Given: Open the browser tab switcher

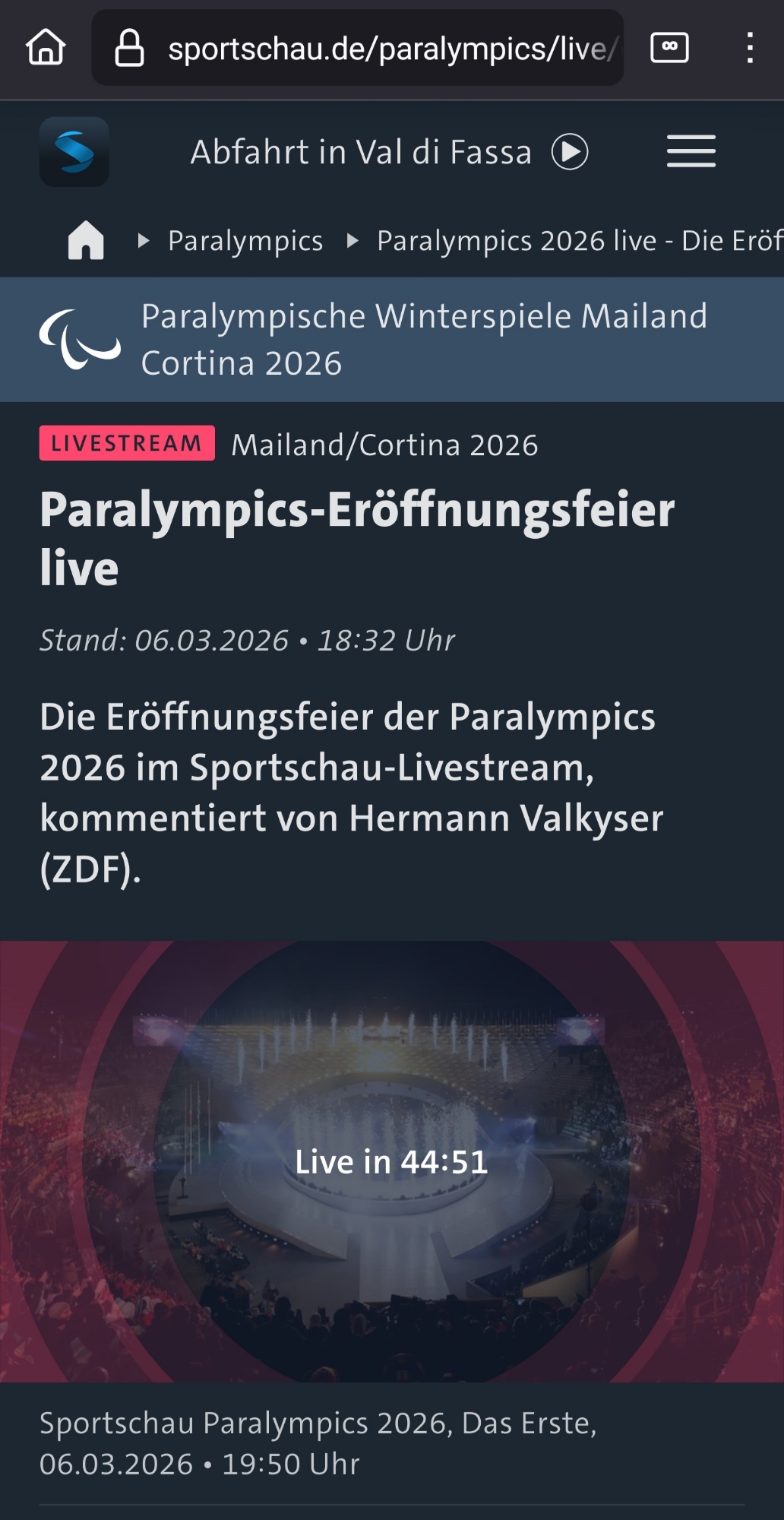Looking at the screenshot, I should point(669,48).
